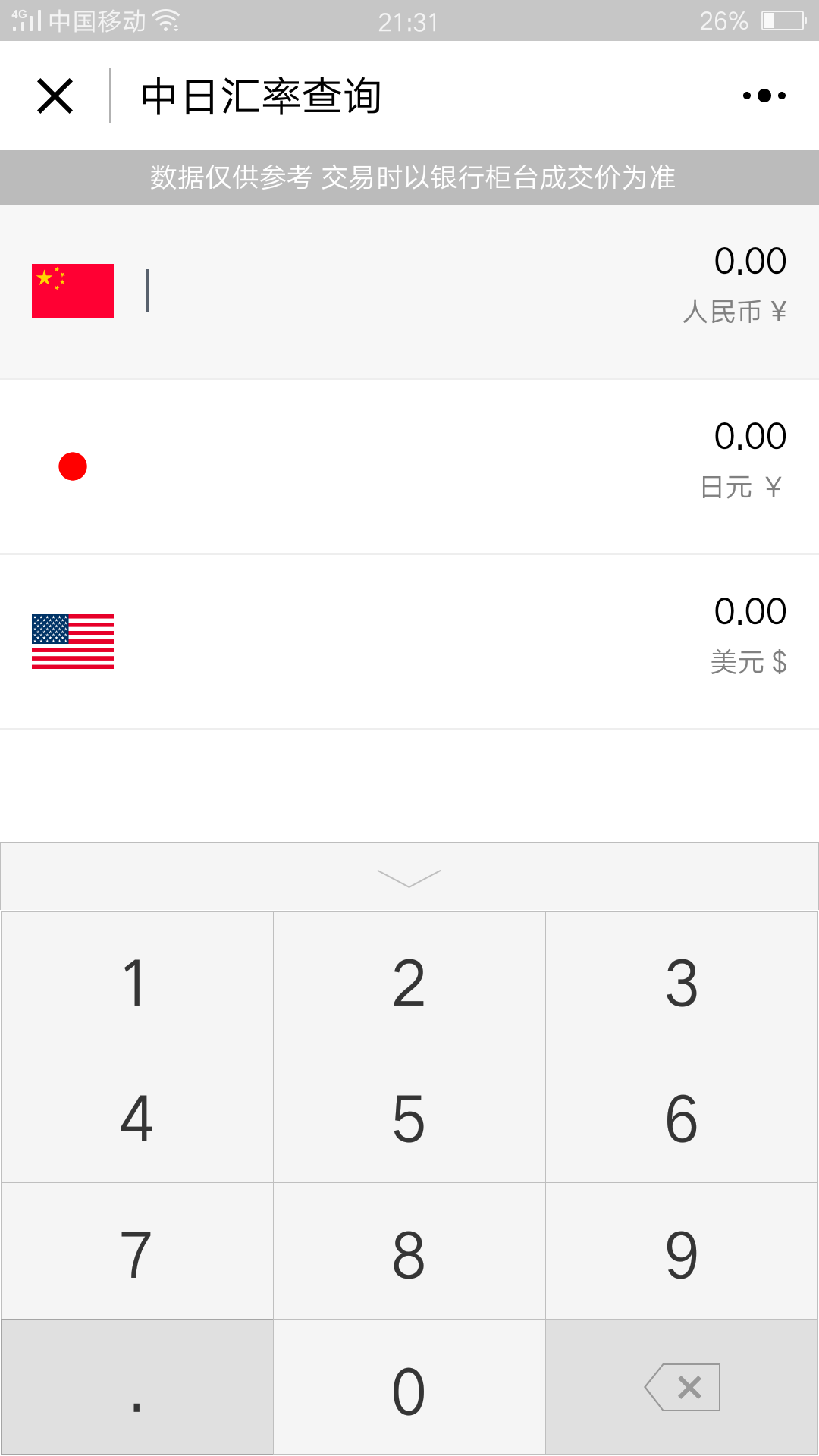819x1456 pixels.
Task: Enter digit 9 on the keypad
Action: 682,1251
